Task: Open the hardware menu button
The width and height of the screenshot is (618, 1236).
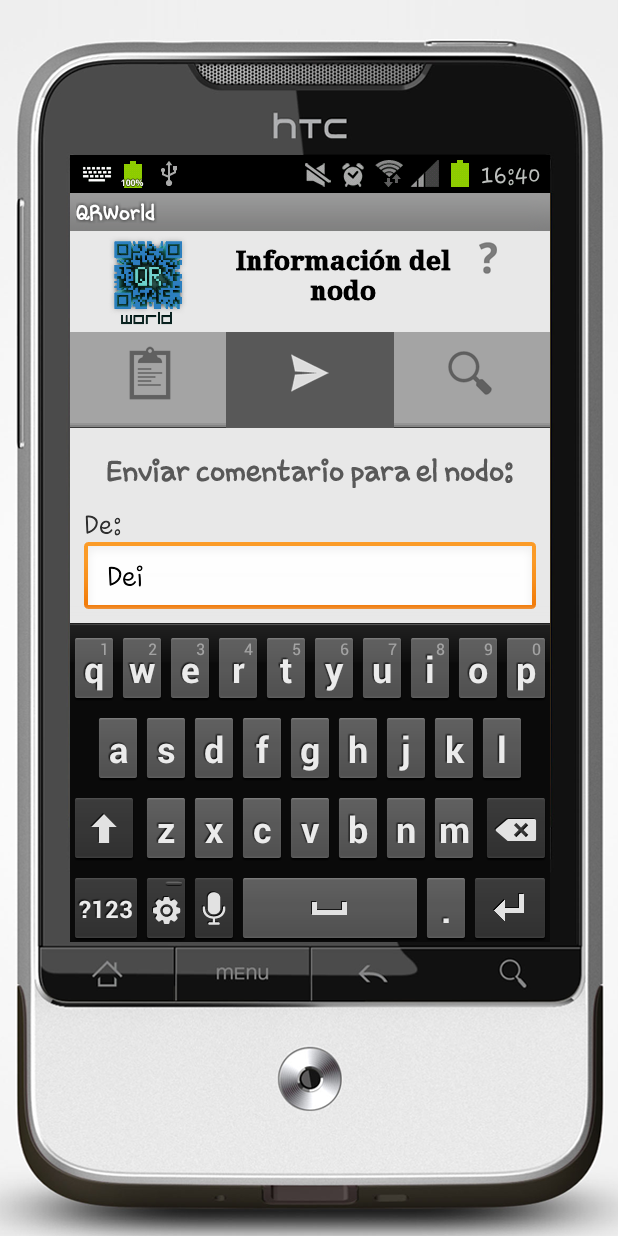Action: click(242, 973)
